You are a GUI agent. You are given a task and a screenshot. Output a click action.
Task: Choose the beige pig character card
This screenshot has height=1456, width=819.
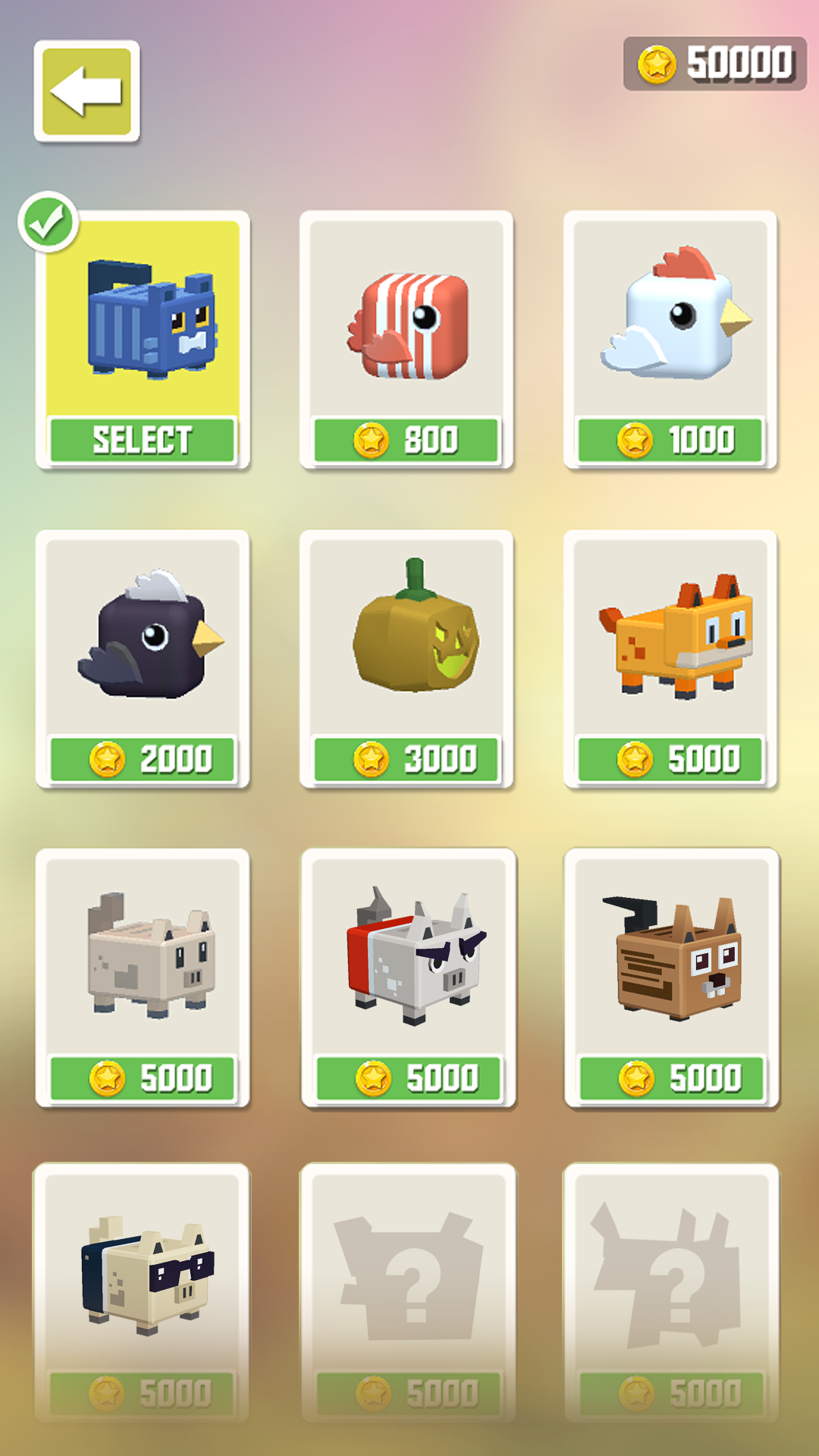tap(143, 978)
